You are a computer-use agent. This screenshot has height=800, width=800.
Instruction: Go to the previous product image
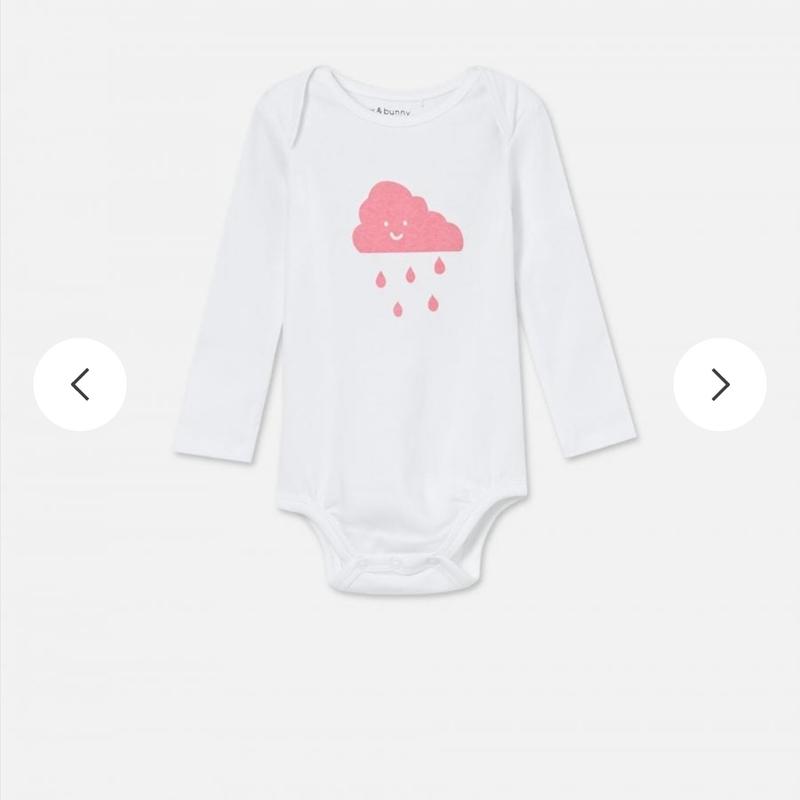tap(80, 384)
